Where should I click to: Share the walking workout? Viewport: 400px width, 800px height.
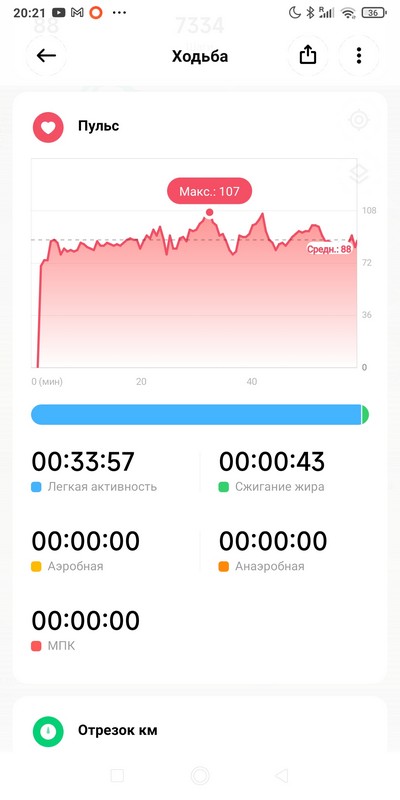[x=308, y=56]
